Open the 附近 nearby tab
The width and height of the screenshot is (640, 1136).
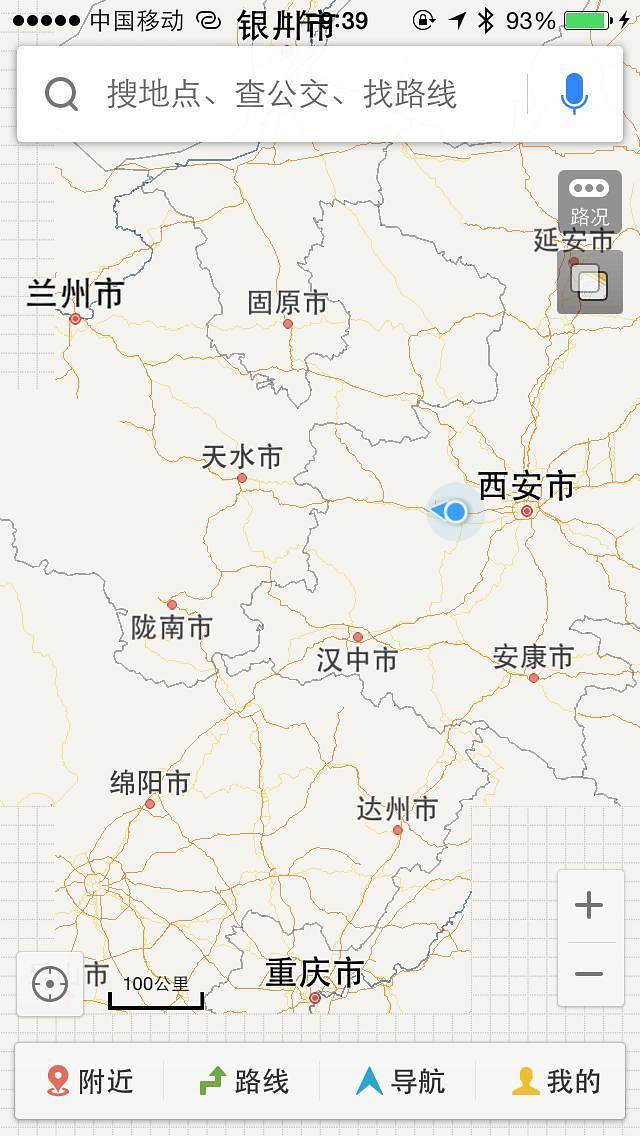tap(91, 1081)
